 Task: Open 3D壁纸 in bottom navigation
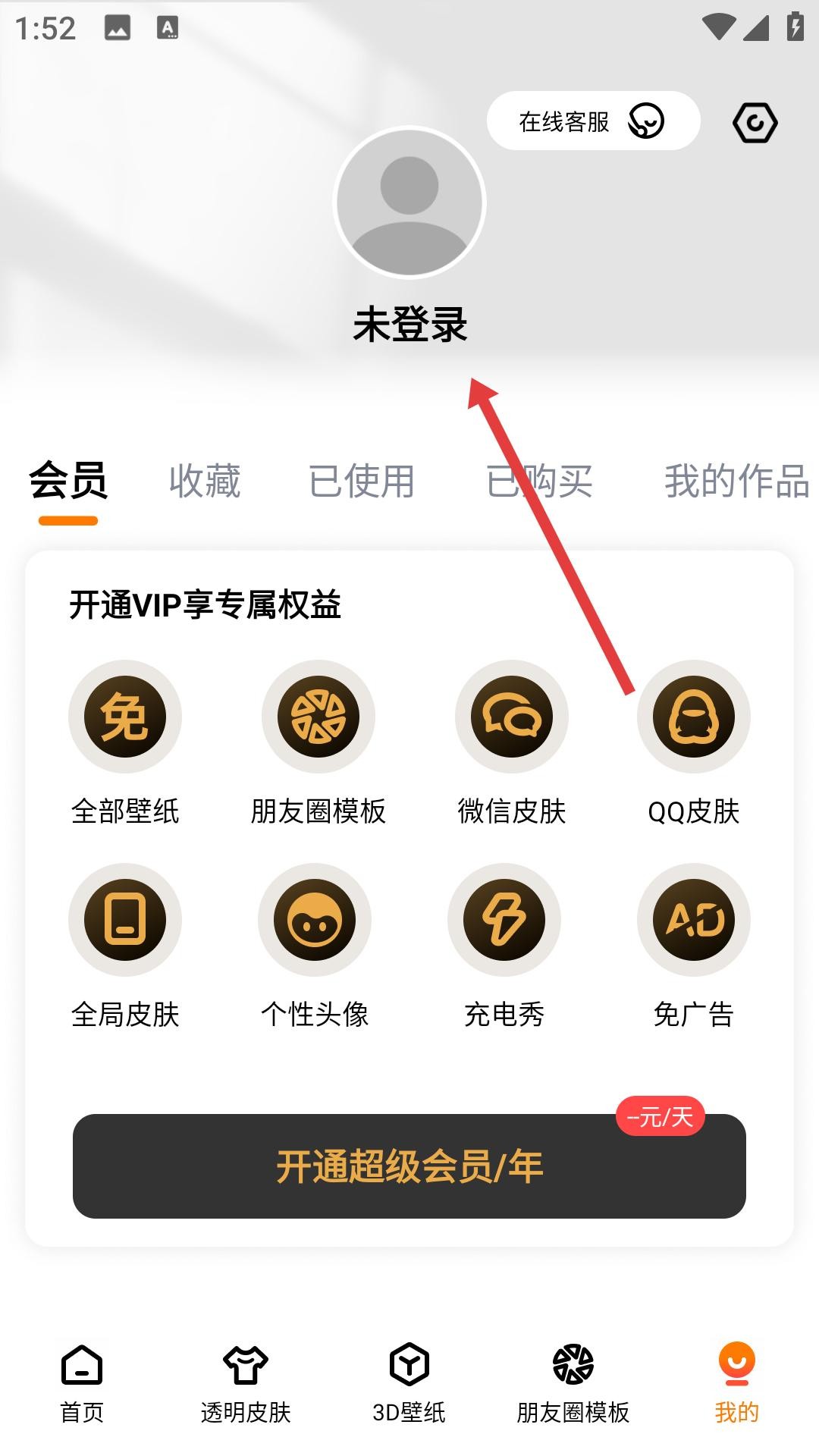tap(409, 1382)
